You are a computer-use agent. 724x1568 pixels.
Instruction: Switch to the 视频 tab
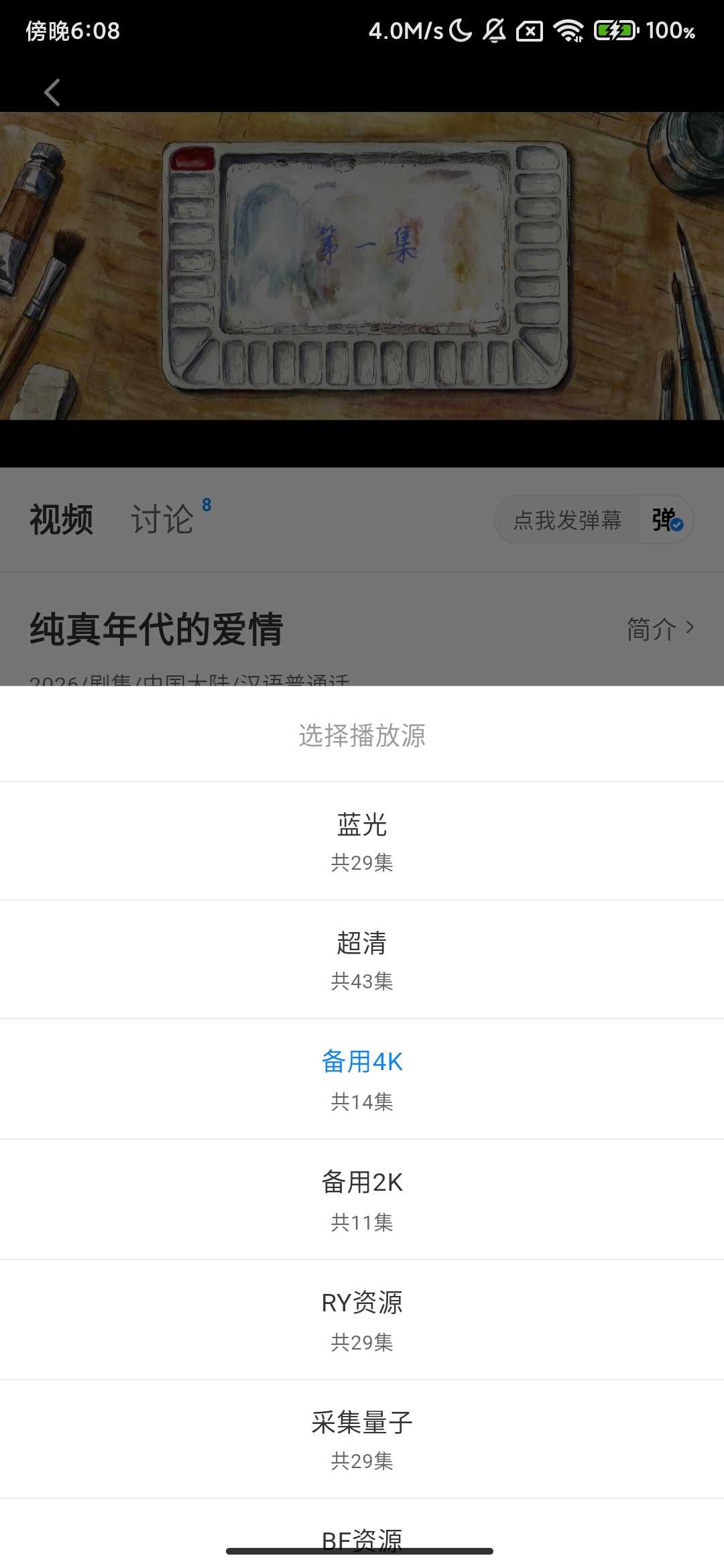[x=61, y=519]
